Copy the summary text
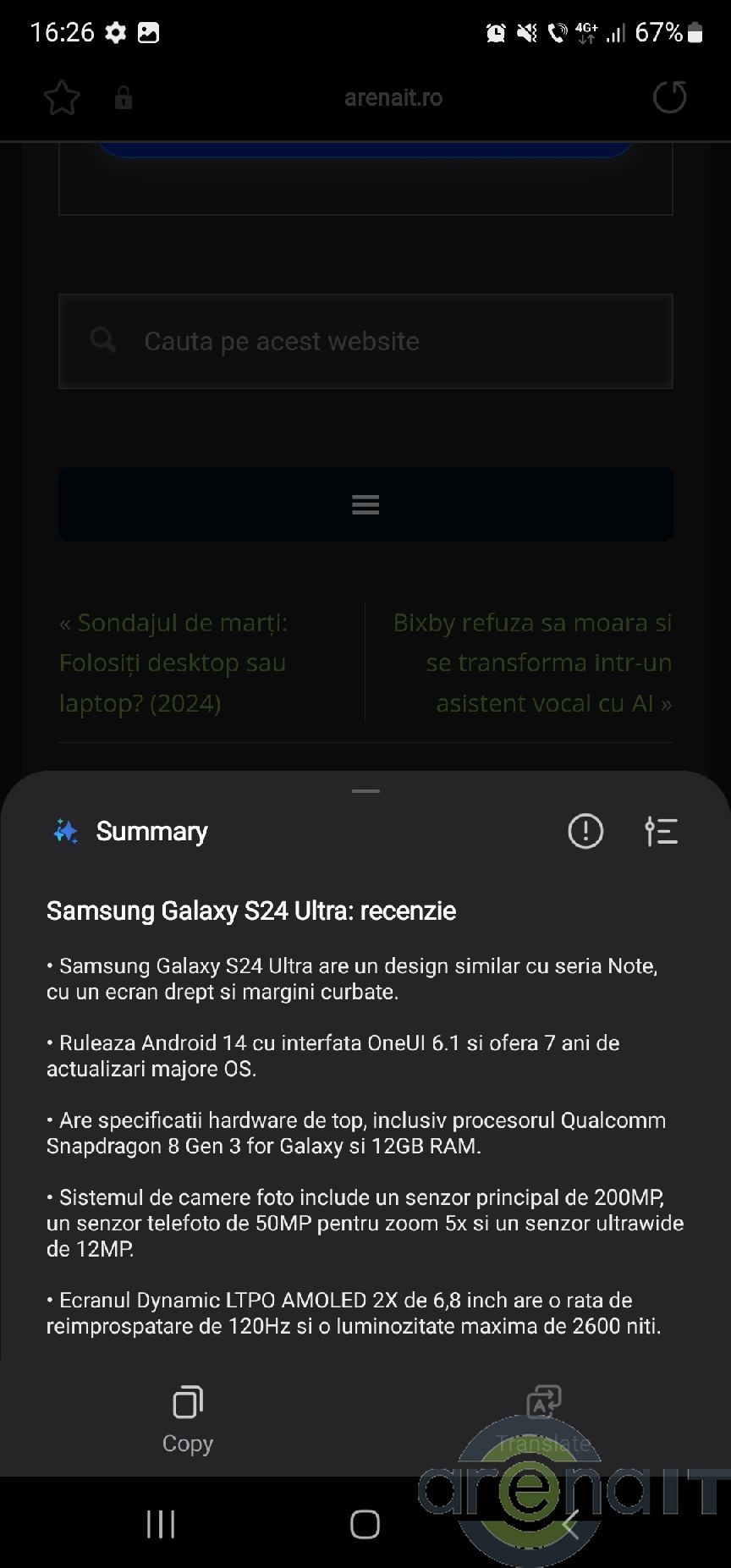 coord(187,1419)
